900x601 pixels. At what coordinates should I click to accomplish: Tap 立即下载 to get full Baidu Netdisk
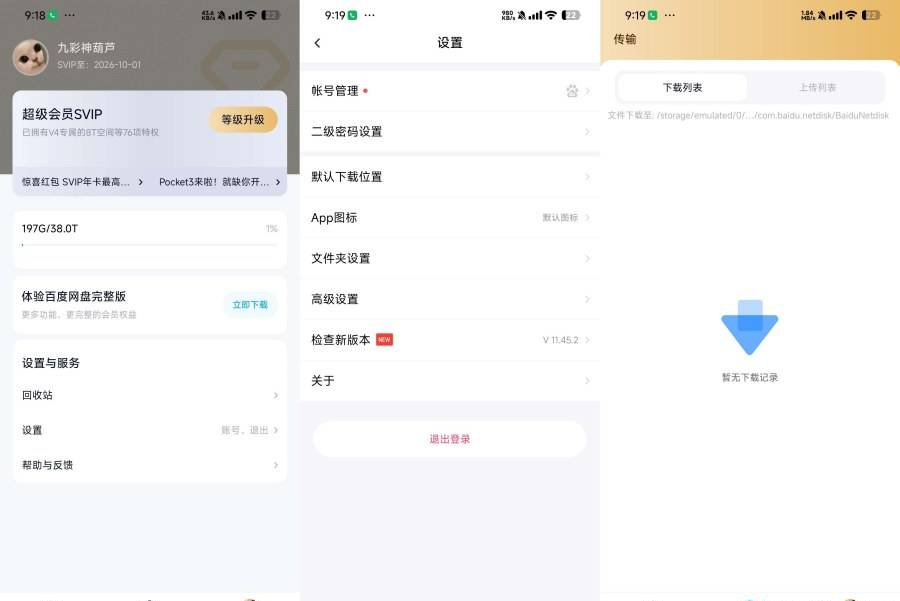coord(250,305)
